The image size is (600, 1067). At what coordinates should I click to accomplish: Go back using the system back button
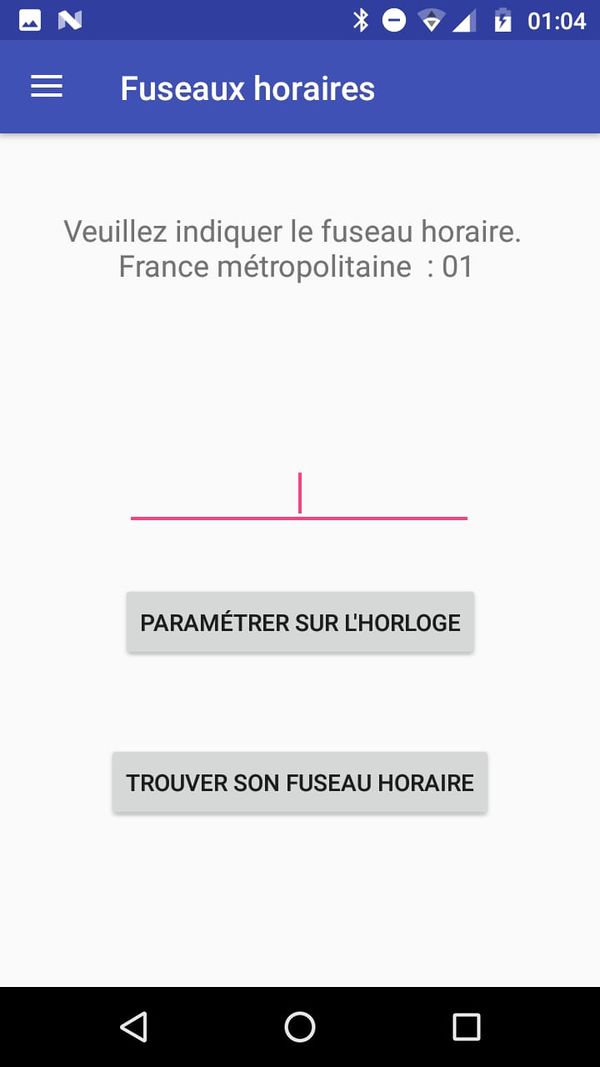pos(133,1026)
